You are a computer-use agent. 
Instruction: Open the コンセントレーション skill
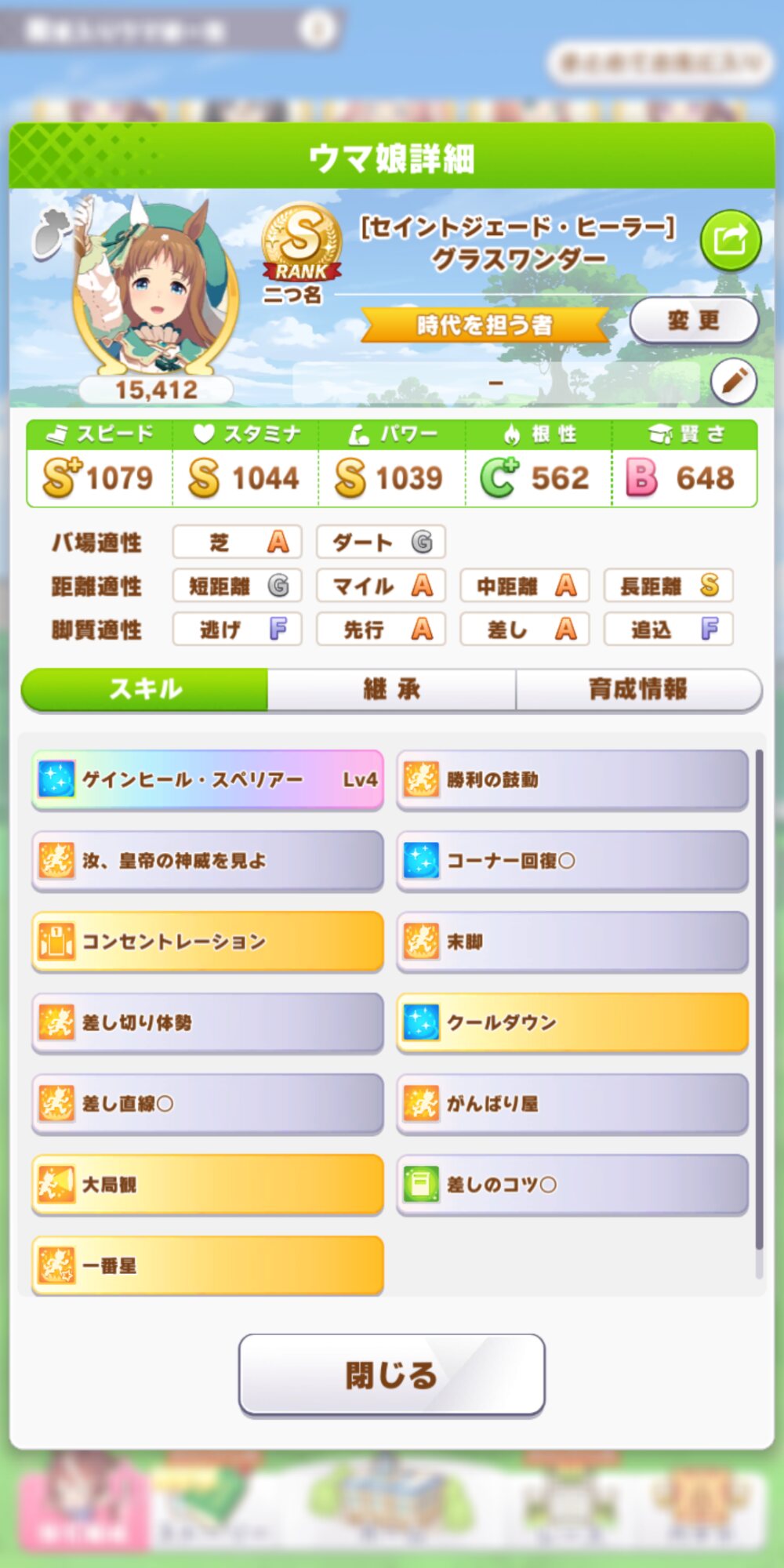(208, 942)
